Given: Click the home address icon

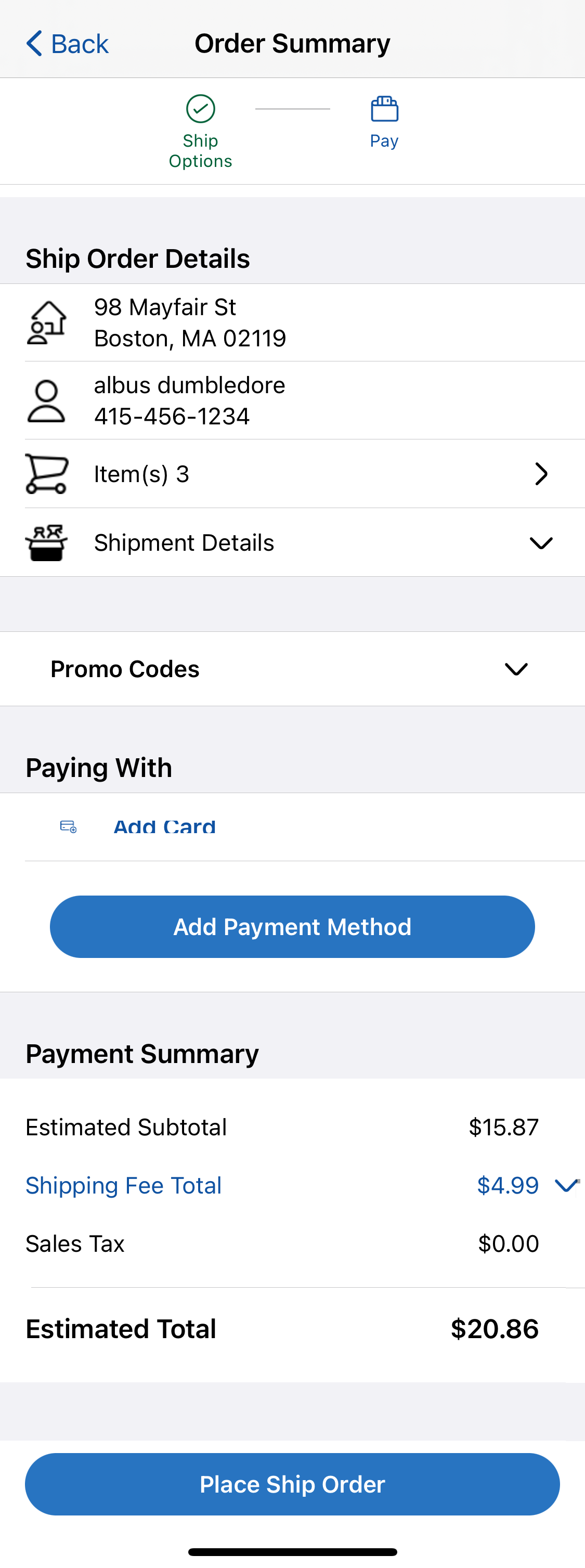Looking at the screenshot, I should [x=46, y=322].
